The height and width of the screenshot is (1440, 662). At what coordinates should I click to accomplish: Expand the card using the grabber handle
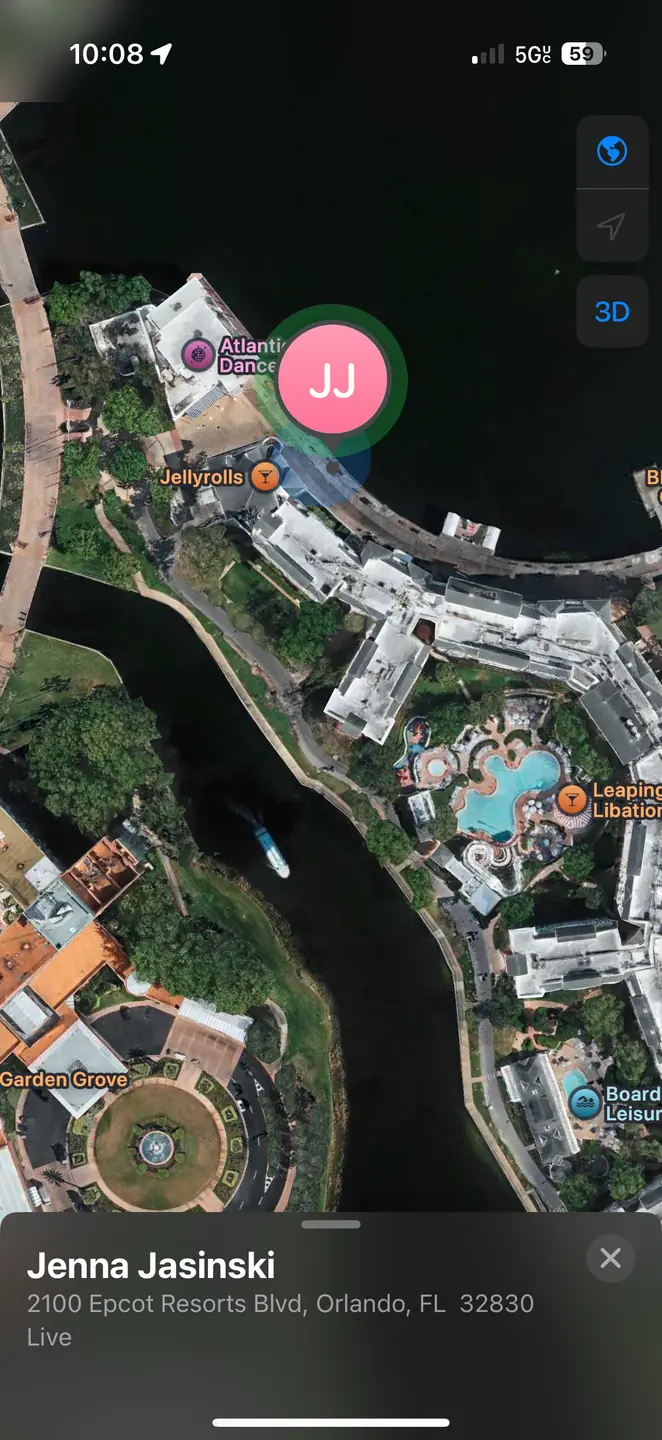pyautogui.click(x=331, y=1224)
